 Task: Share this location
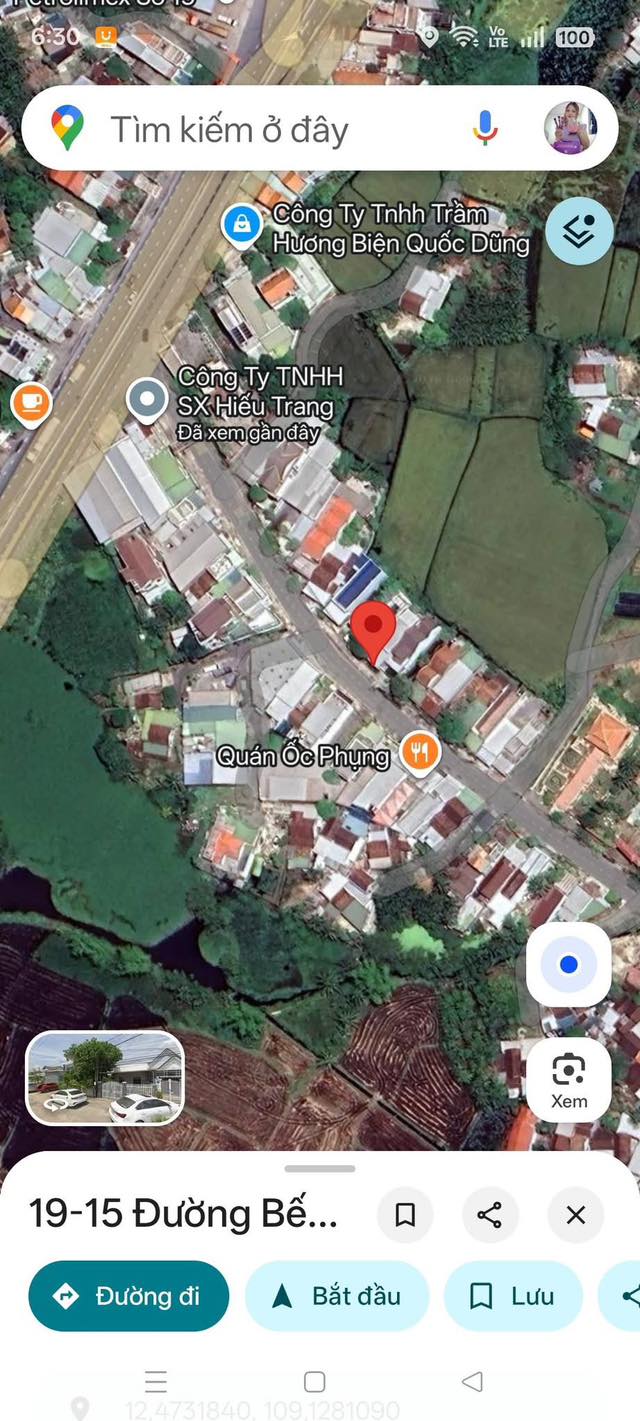[490, 1215]
